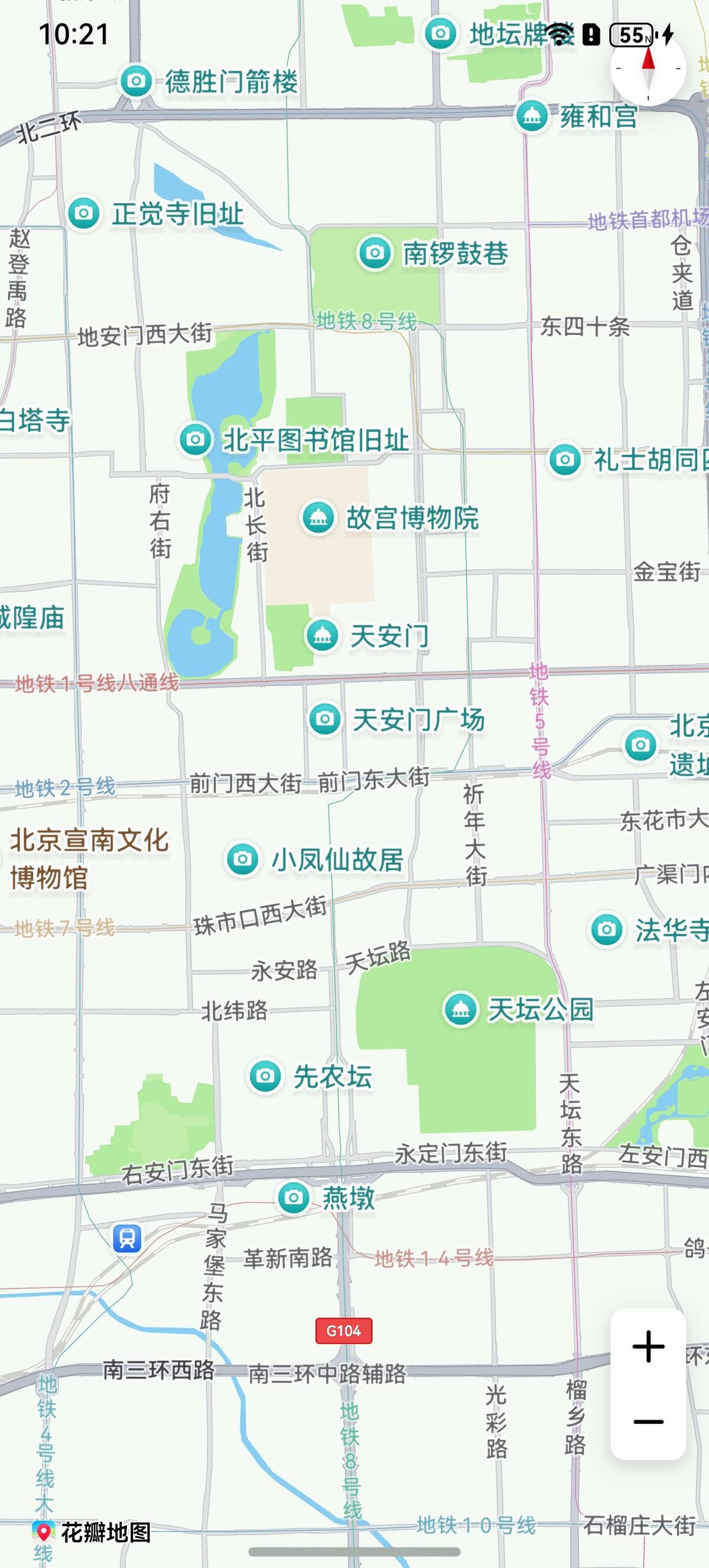Open the 法华寺 marker
The width and height of the screenshot is (709, 1568).
pos(606,930)
